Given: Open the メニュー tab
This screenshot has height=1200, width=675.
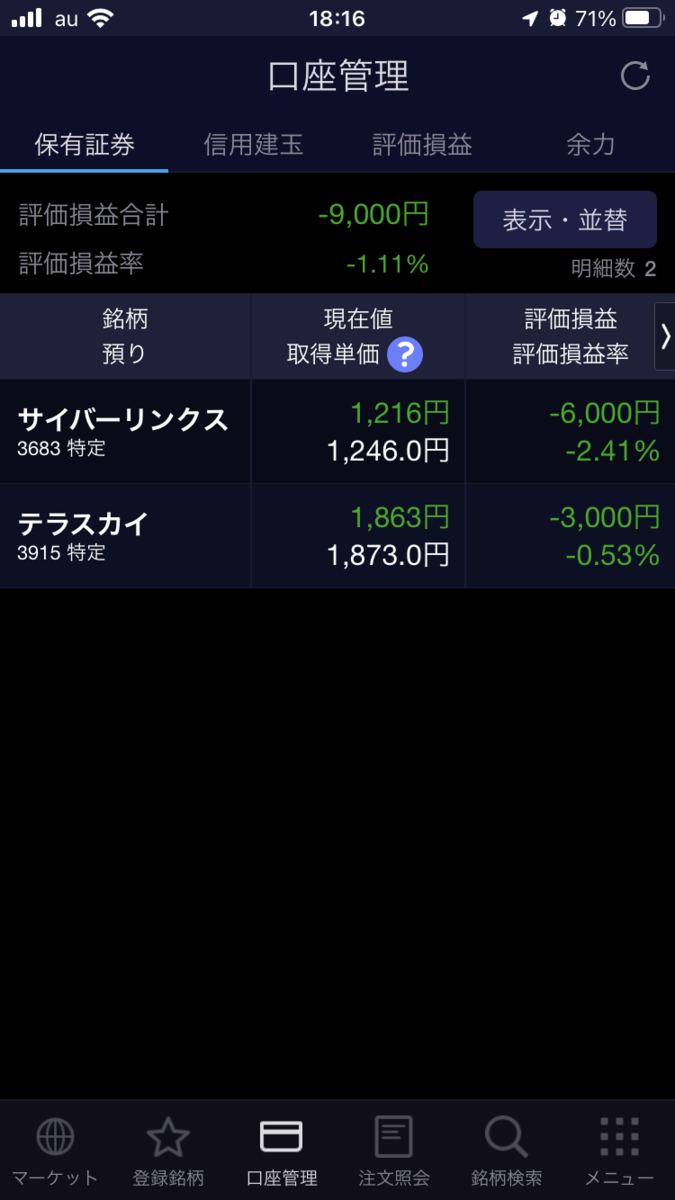Looking at the screenshot, I should pyautogui.click(x=619, y=1152).
